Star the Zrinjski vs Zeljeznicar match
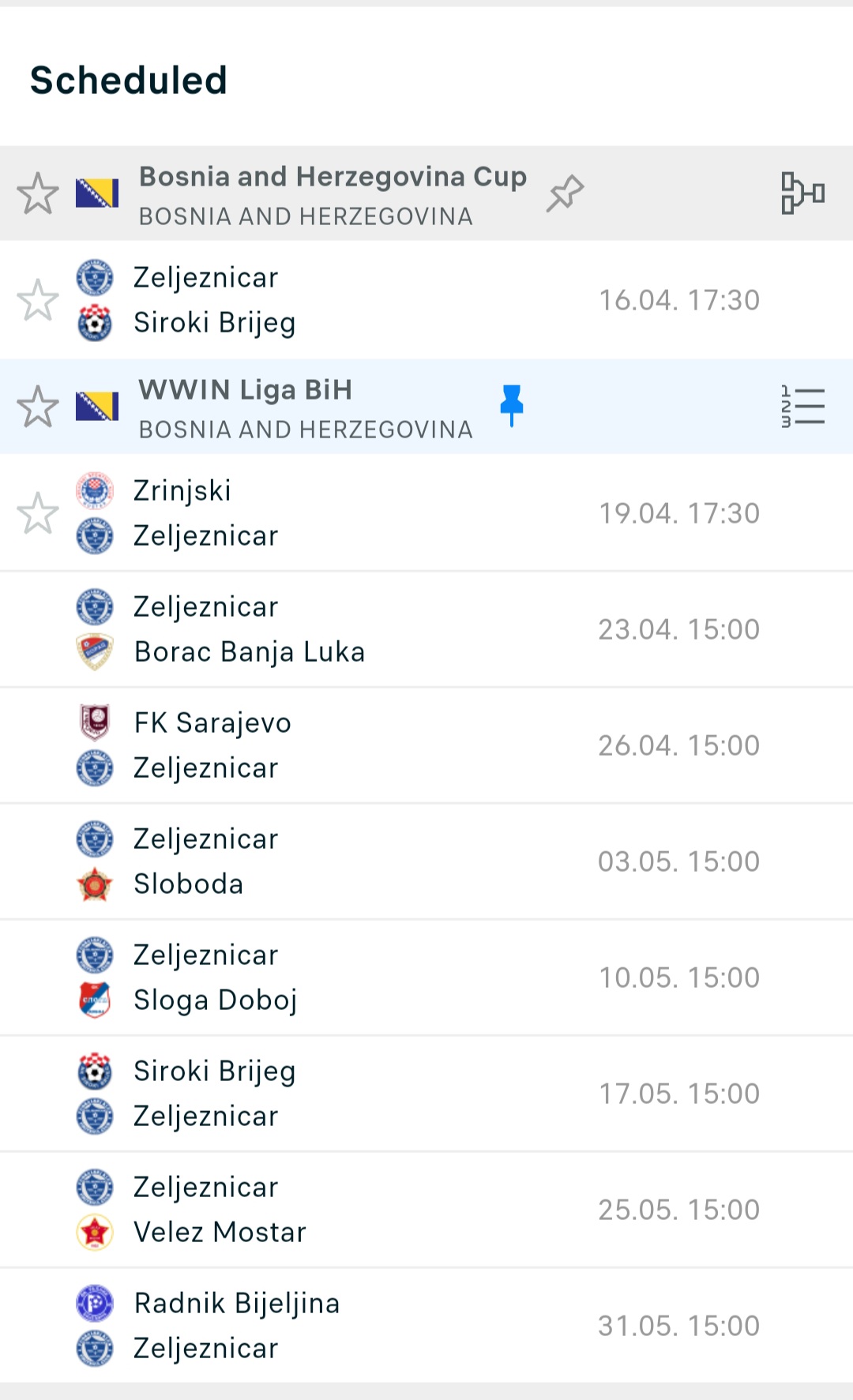The height and width of the screenshot is (1400, 853). point(38,513)
